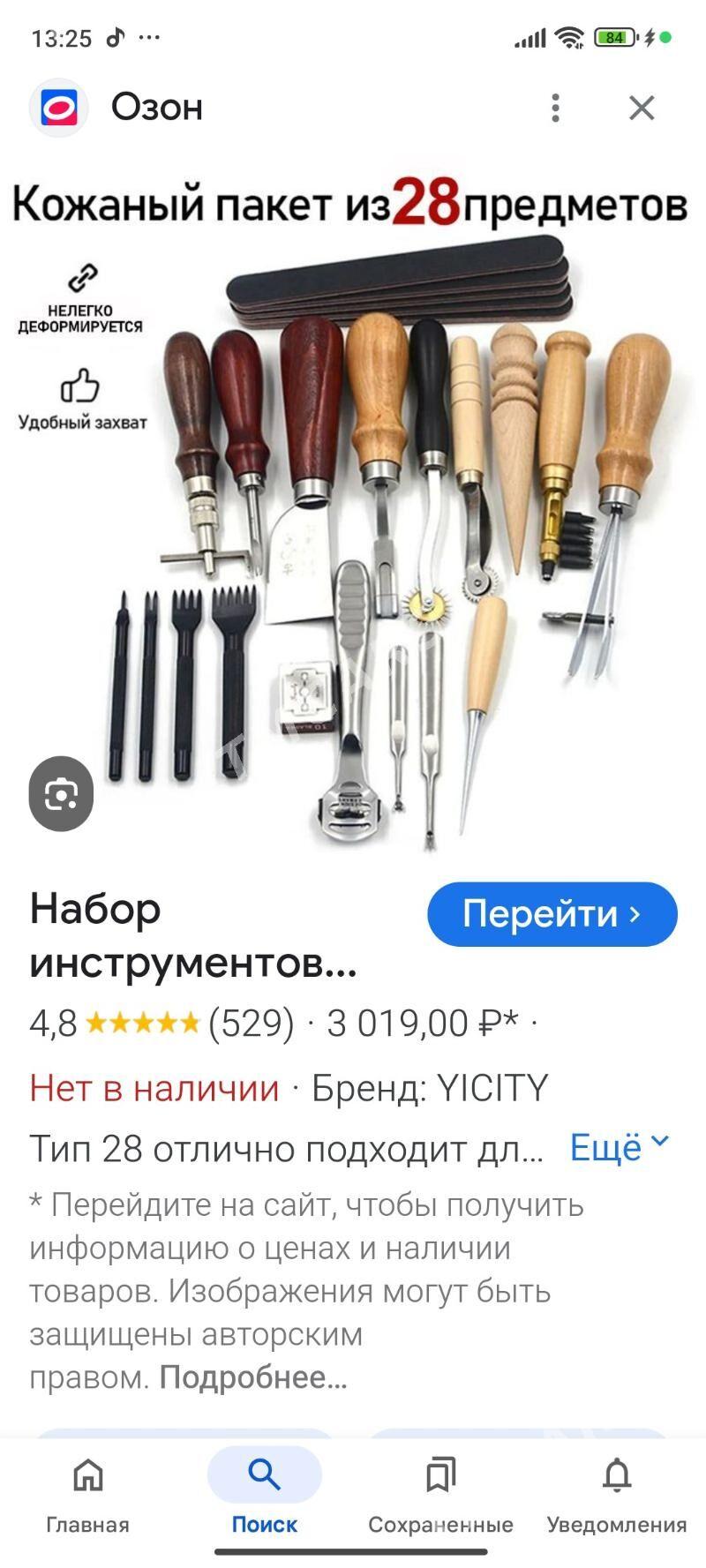706x1568 pixels.
Task: Tap the Перейти button
Action: click(552, 914)
